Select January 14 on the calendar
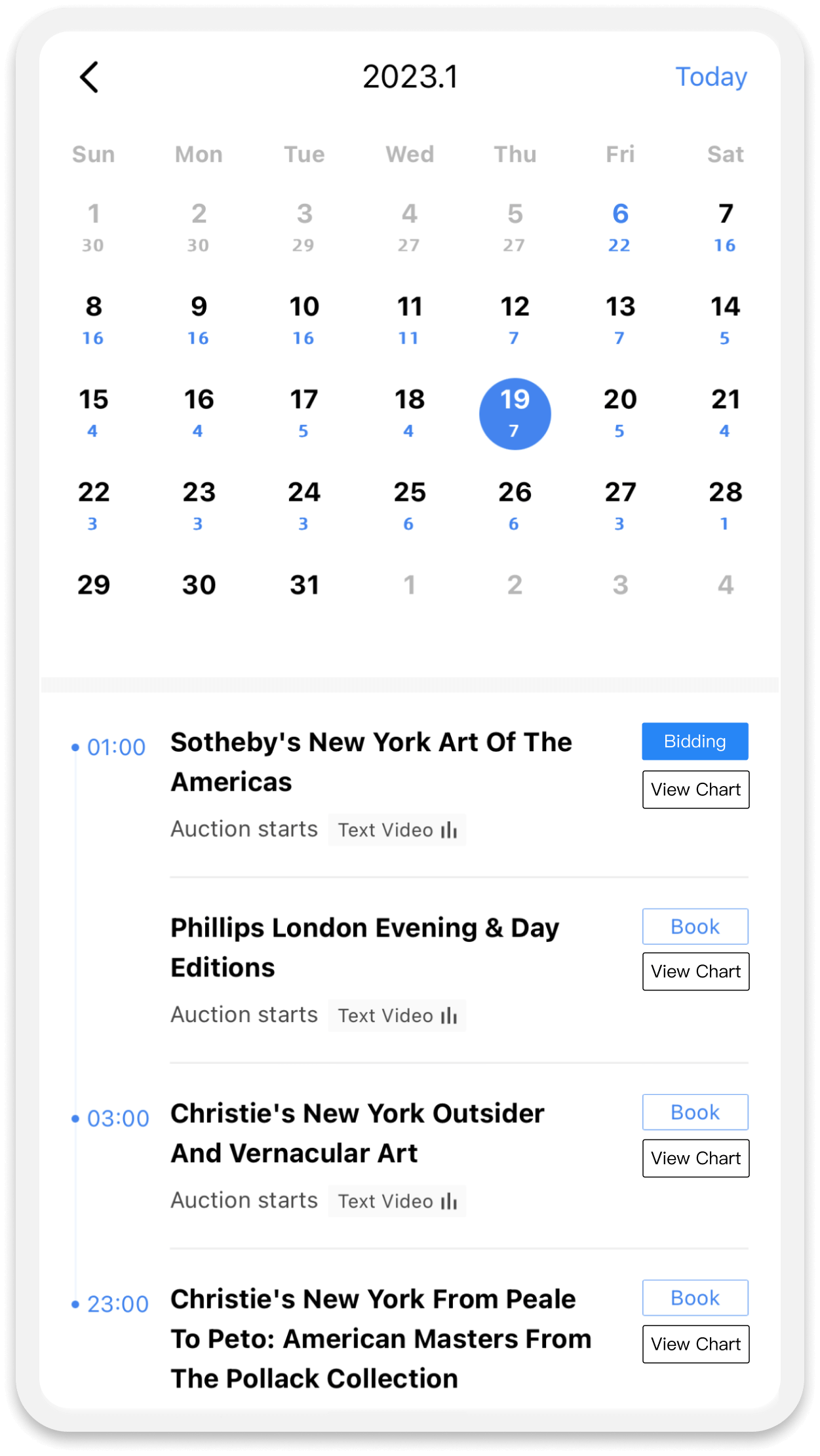The height and width of the screenshot is (1456, 820). [725, 319]
